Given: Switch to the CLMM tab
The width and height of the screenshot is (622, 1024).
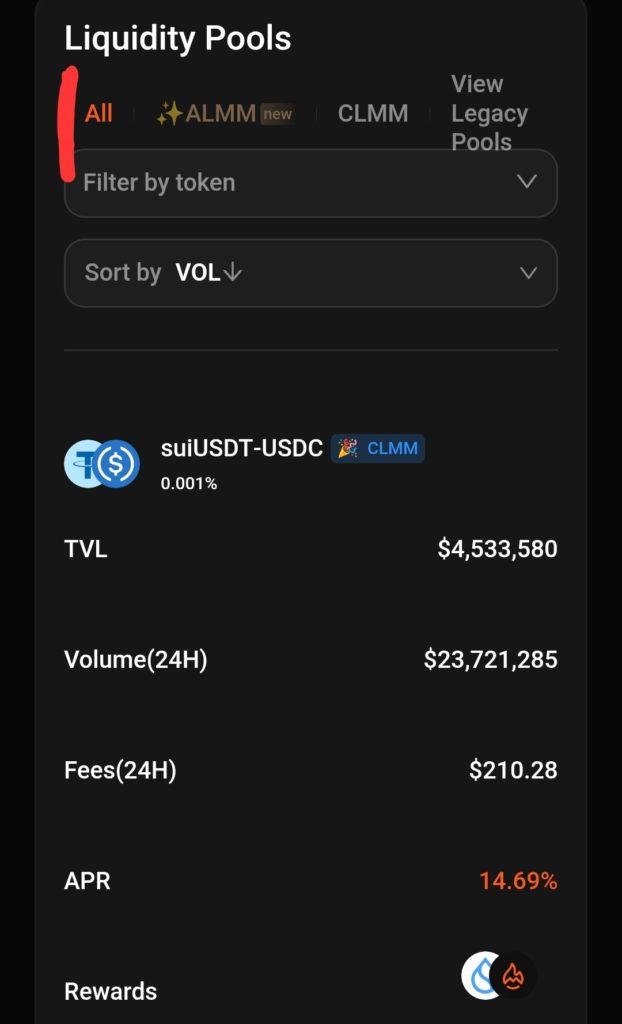Looking at the screenshot, I should coord(373,114).
